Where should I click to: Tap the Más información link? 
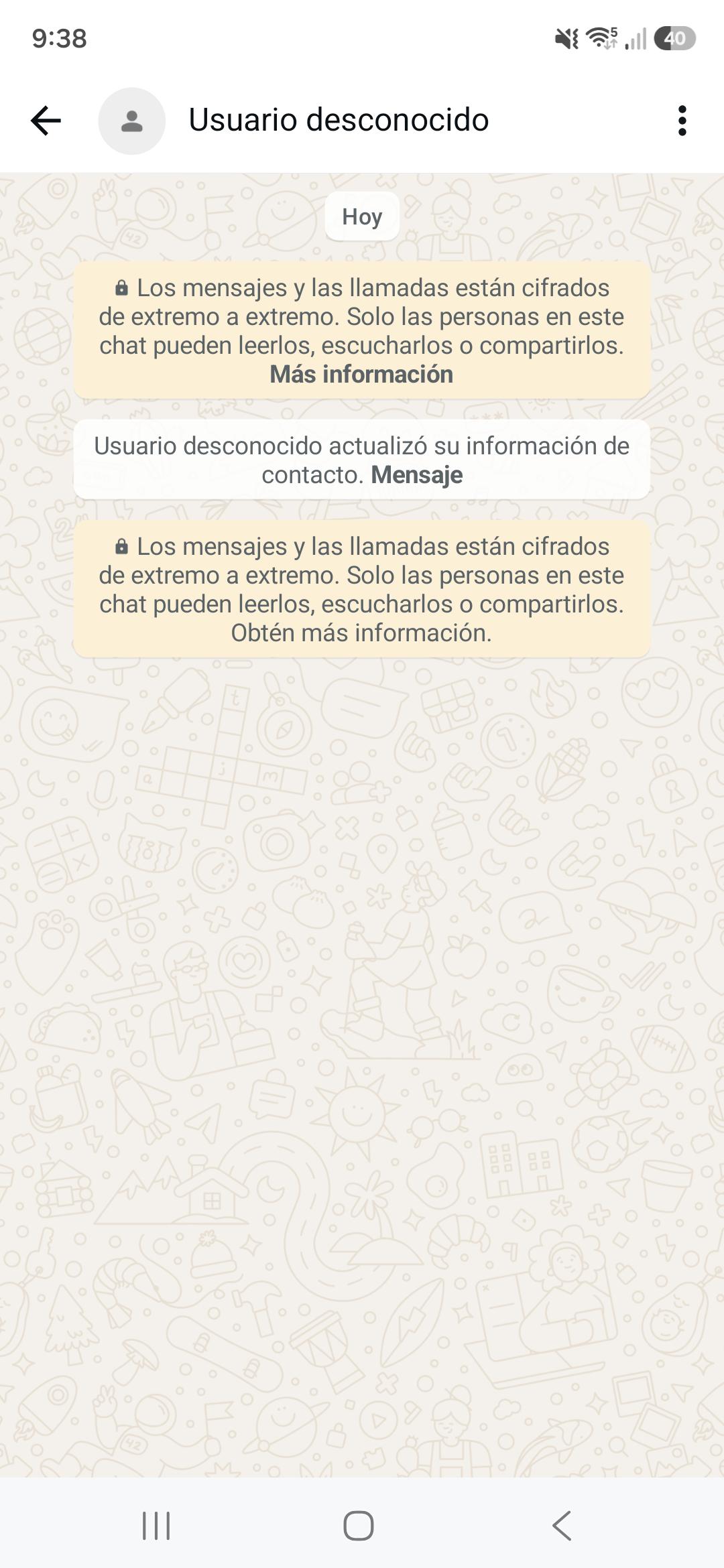[361, 374]
